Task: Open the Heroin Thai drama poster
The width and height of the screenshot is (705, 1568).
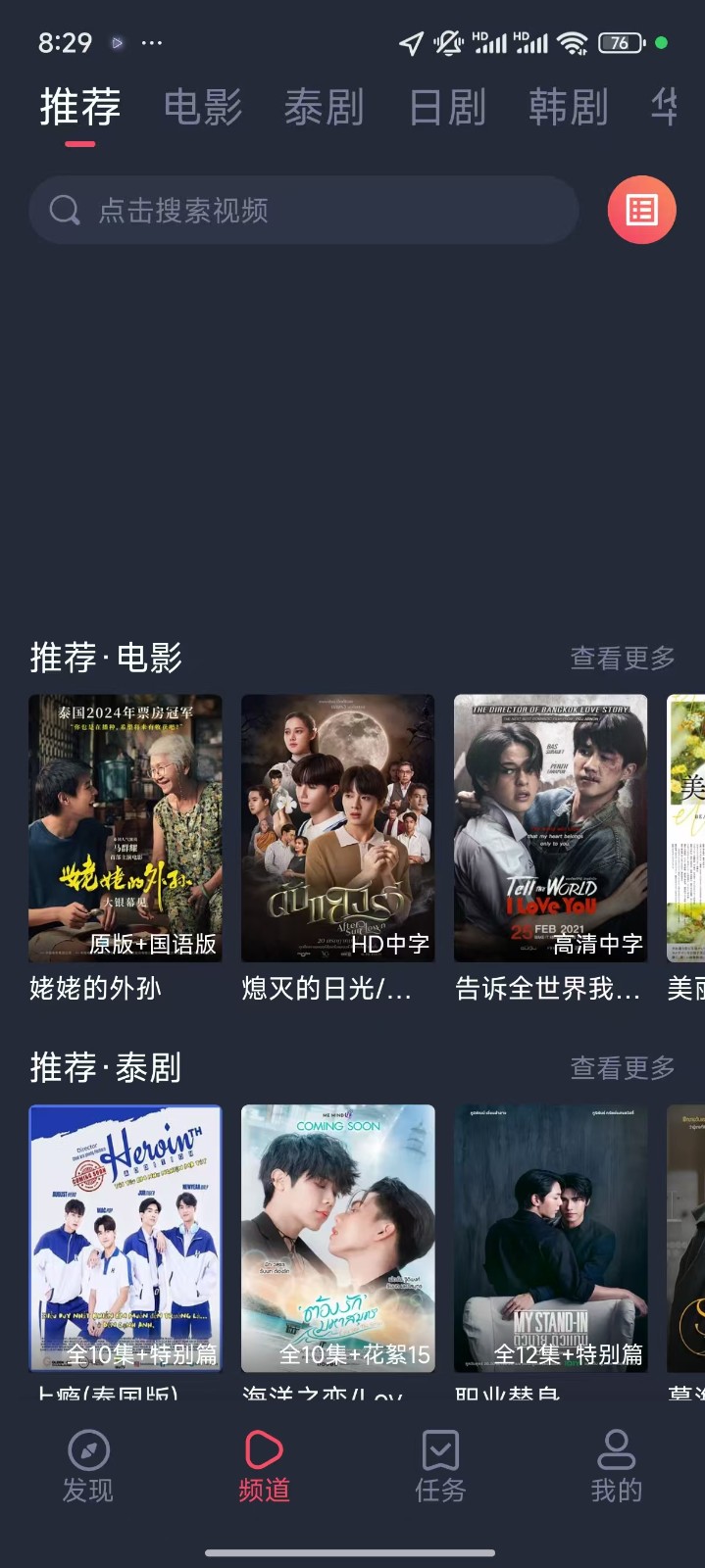Action: pyautogui.click(x=126, y=1238)
